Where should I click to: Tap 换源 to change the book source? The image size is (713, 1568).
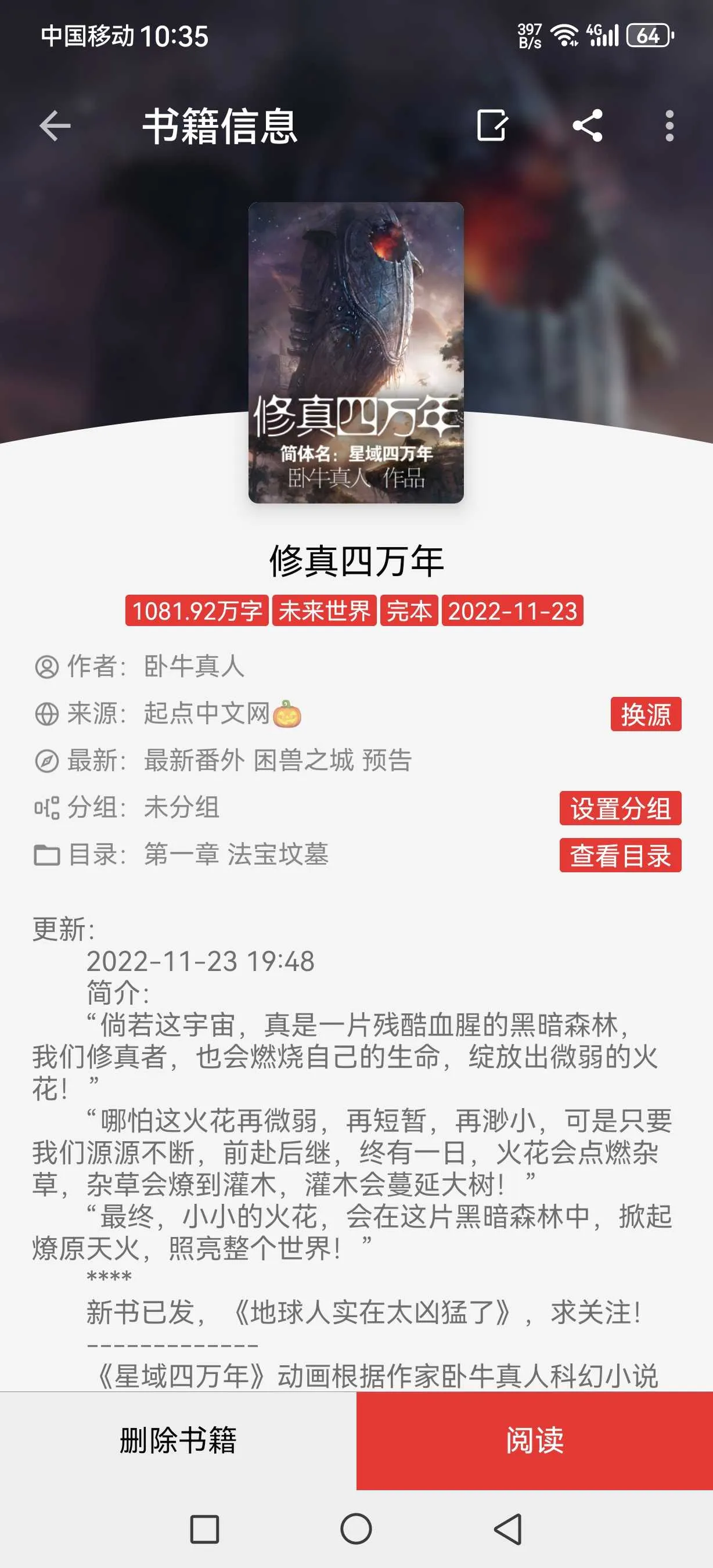pos(646,714)
